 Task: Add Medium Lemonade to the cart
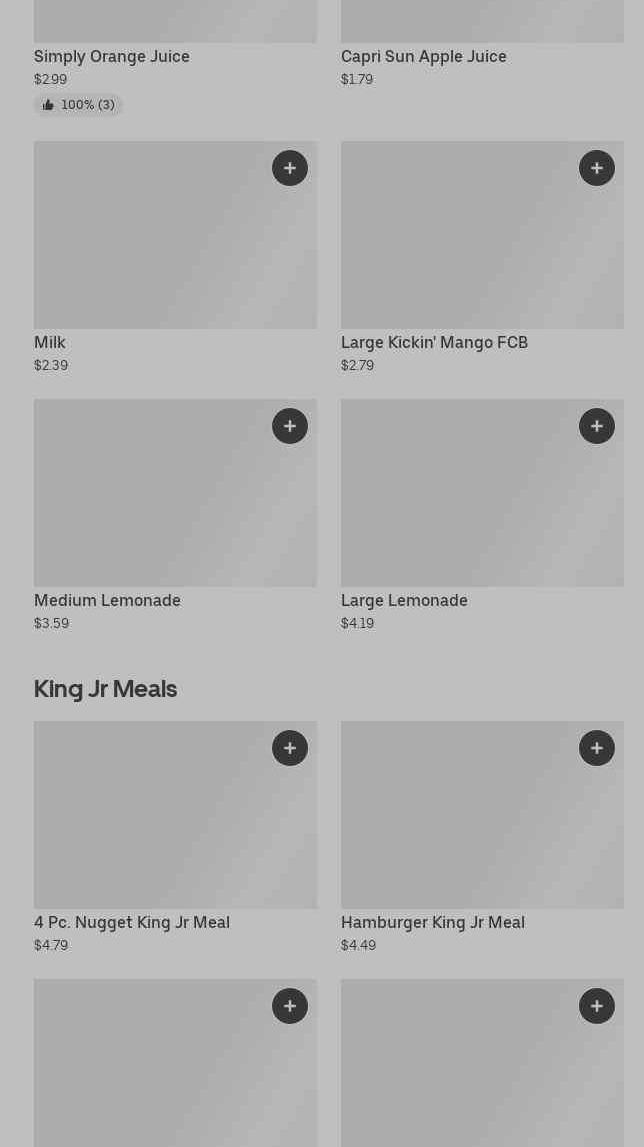(290, 426)
